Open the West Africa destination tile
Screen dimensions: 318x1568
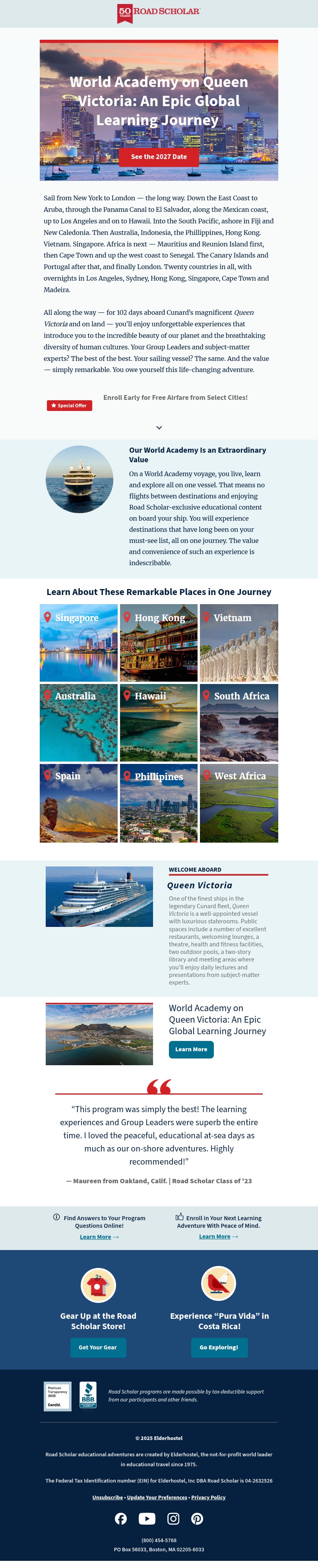click(239, 803)
